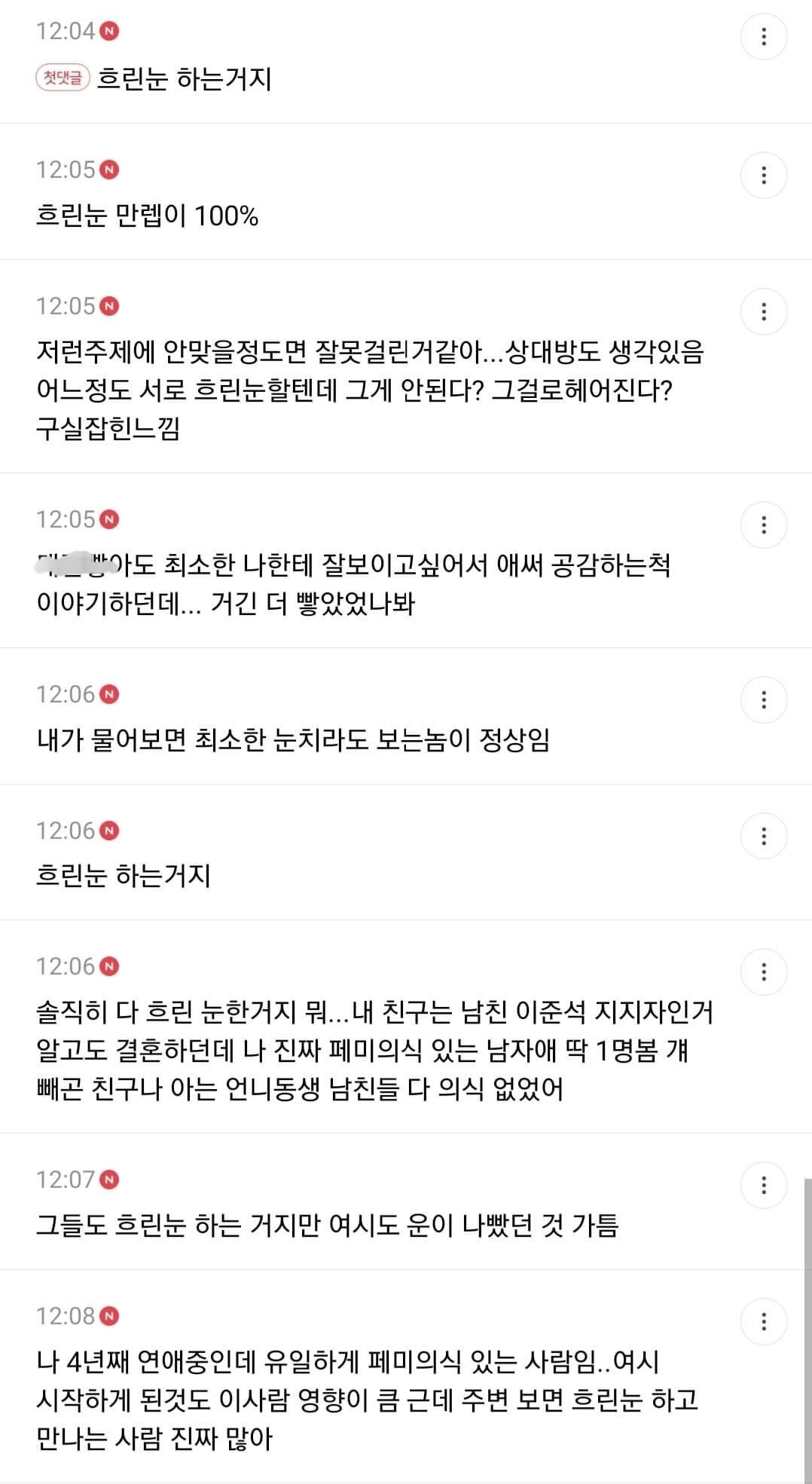Open the menu for the '흐린눈 만렙이 100%' comment
This screenshot has height=1484, width=812.
point(764,176)
